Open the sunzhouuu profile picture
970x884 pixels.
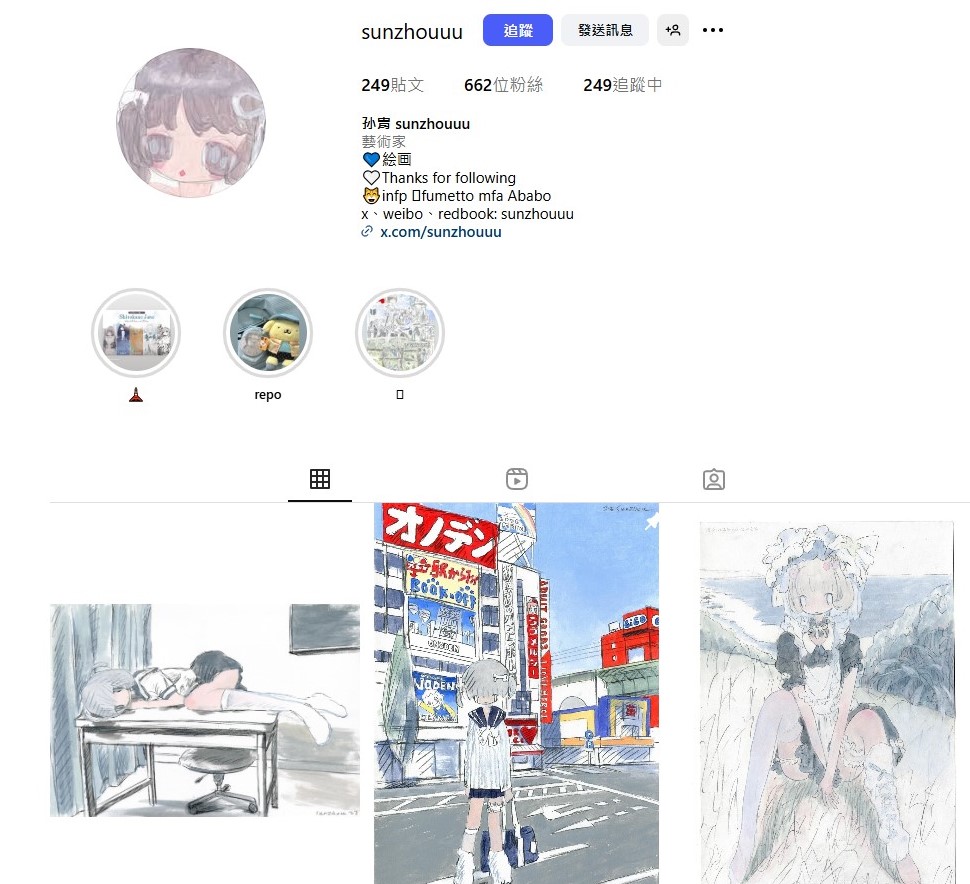click(191, 122)
